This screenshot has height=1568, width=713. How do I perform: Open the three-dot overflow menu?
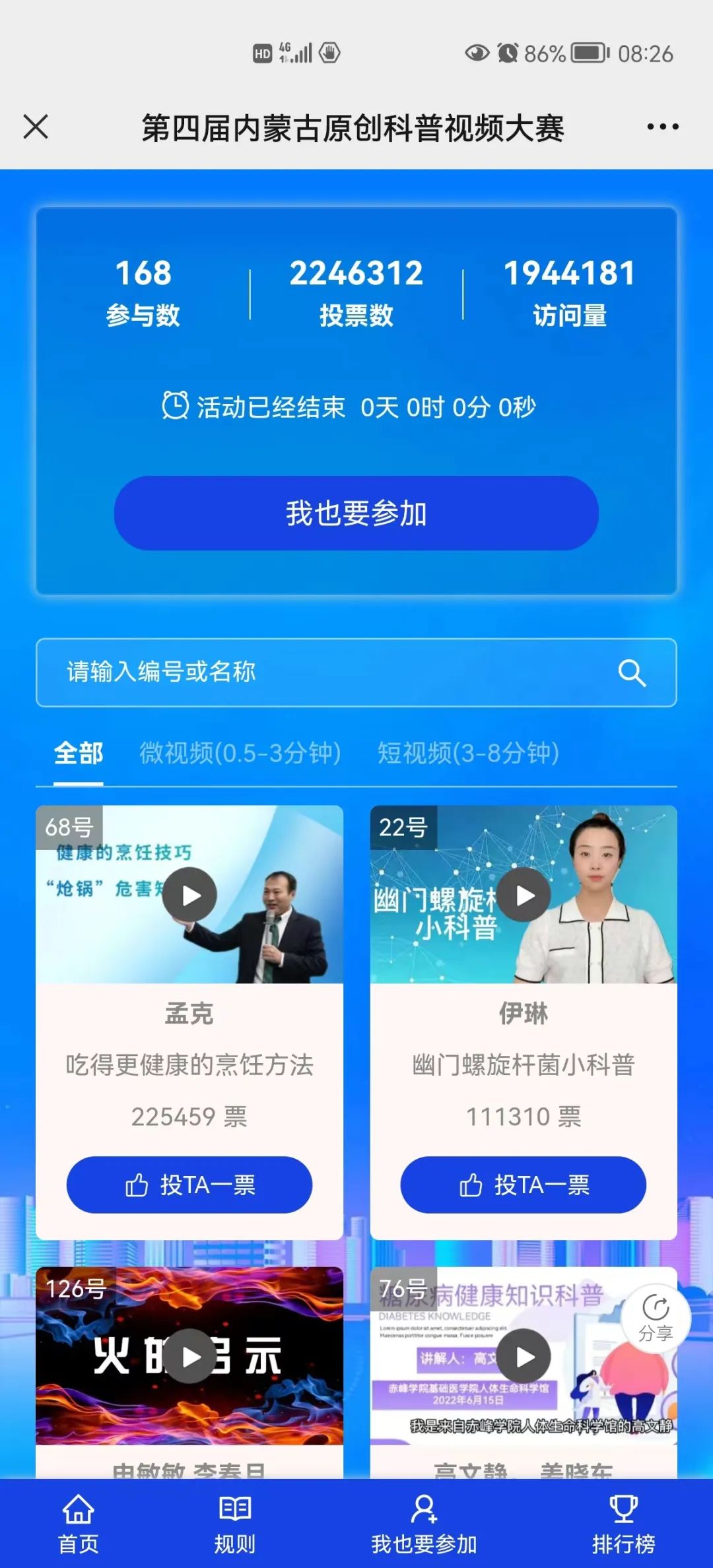(662, 127)
